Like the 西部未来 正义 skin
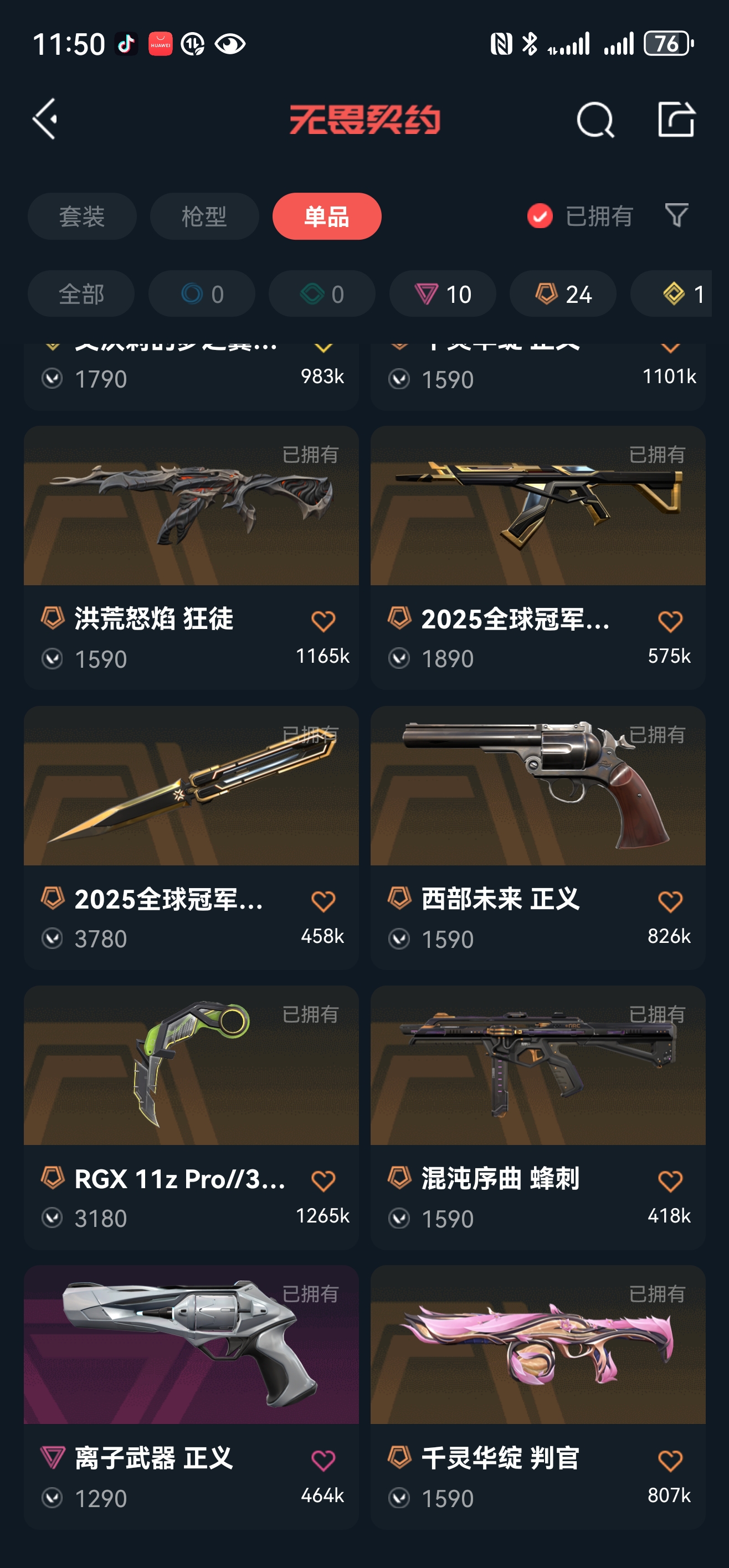 (670, 901)
